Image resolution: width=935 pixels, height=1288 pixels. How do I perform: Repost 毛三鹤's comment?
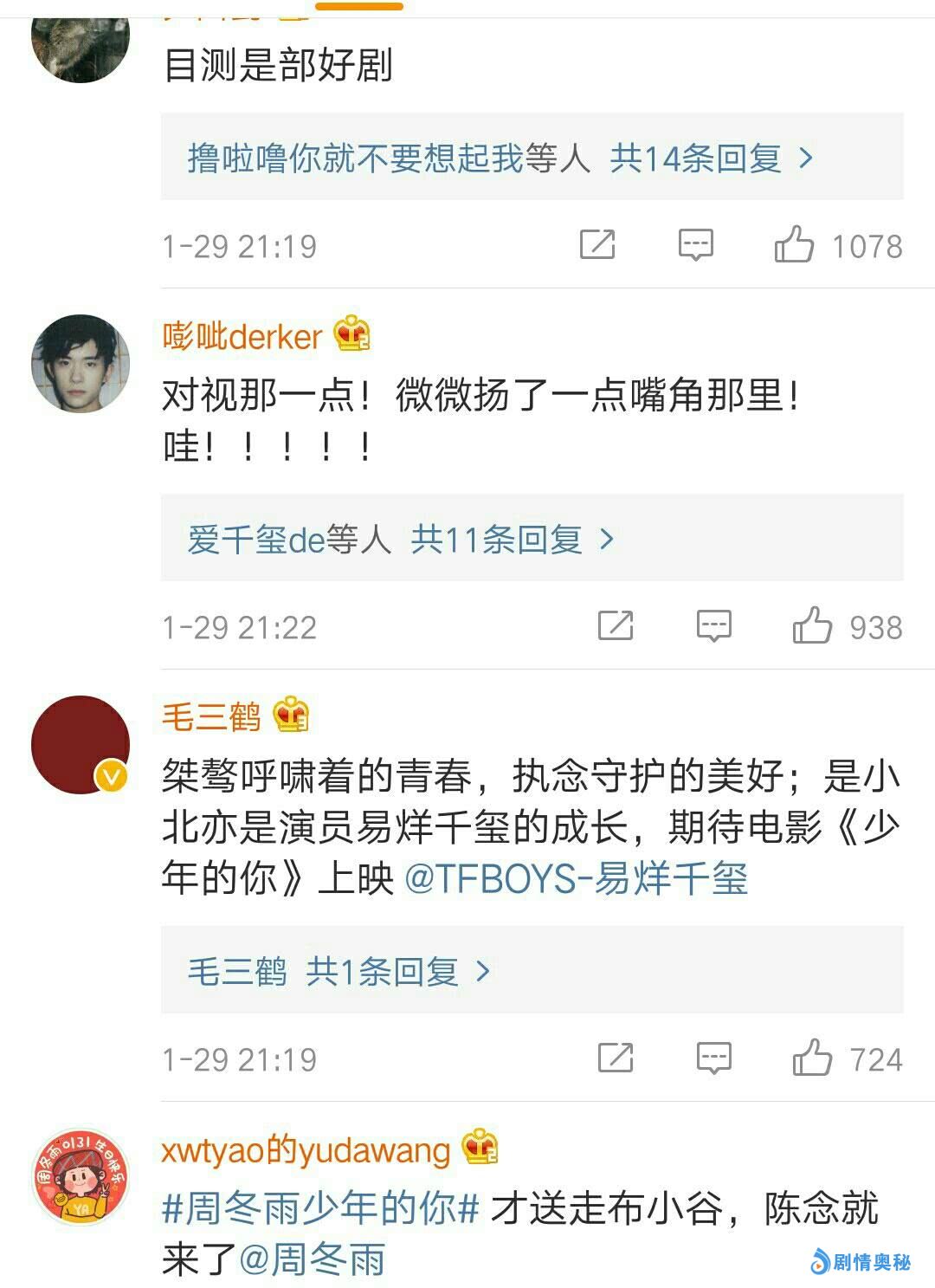coord(616,1058)
